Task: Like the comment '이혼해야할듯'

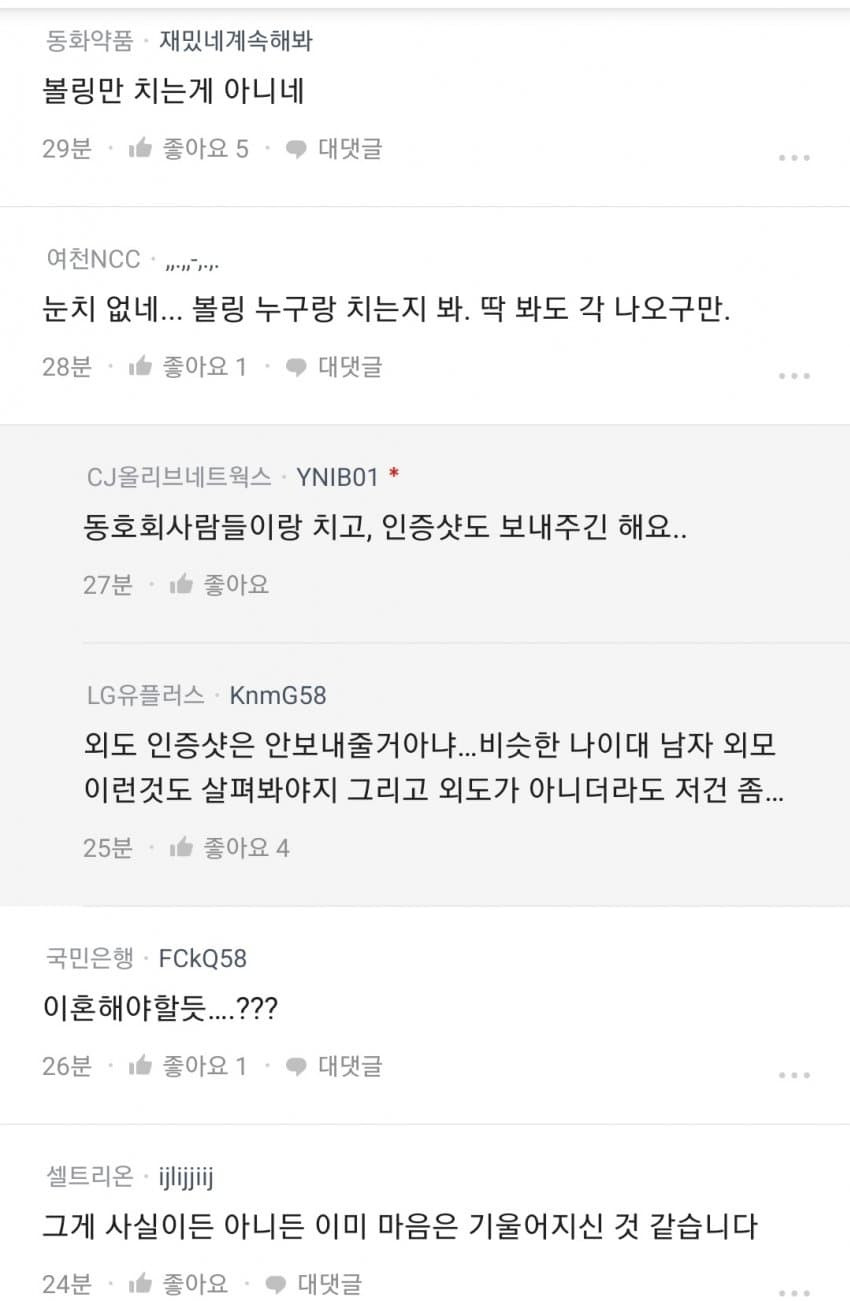Action: [188, 1066]
